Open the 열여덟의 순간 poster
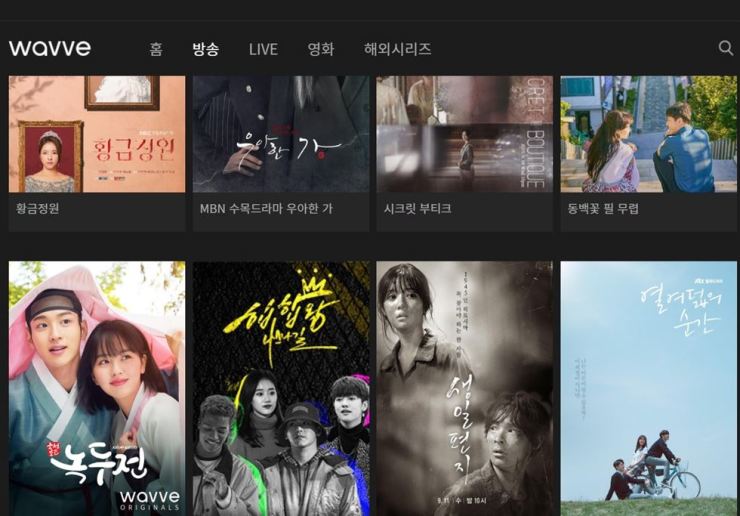Screen dimensions: 740x516 pyautogui.click(x=648, y=388)
